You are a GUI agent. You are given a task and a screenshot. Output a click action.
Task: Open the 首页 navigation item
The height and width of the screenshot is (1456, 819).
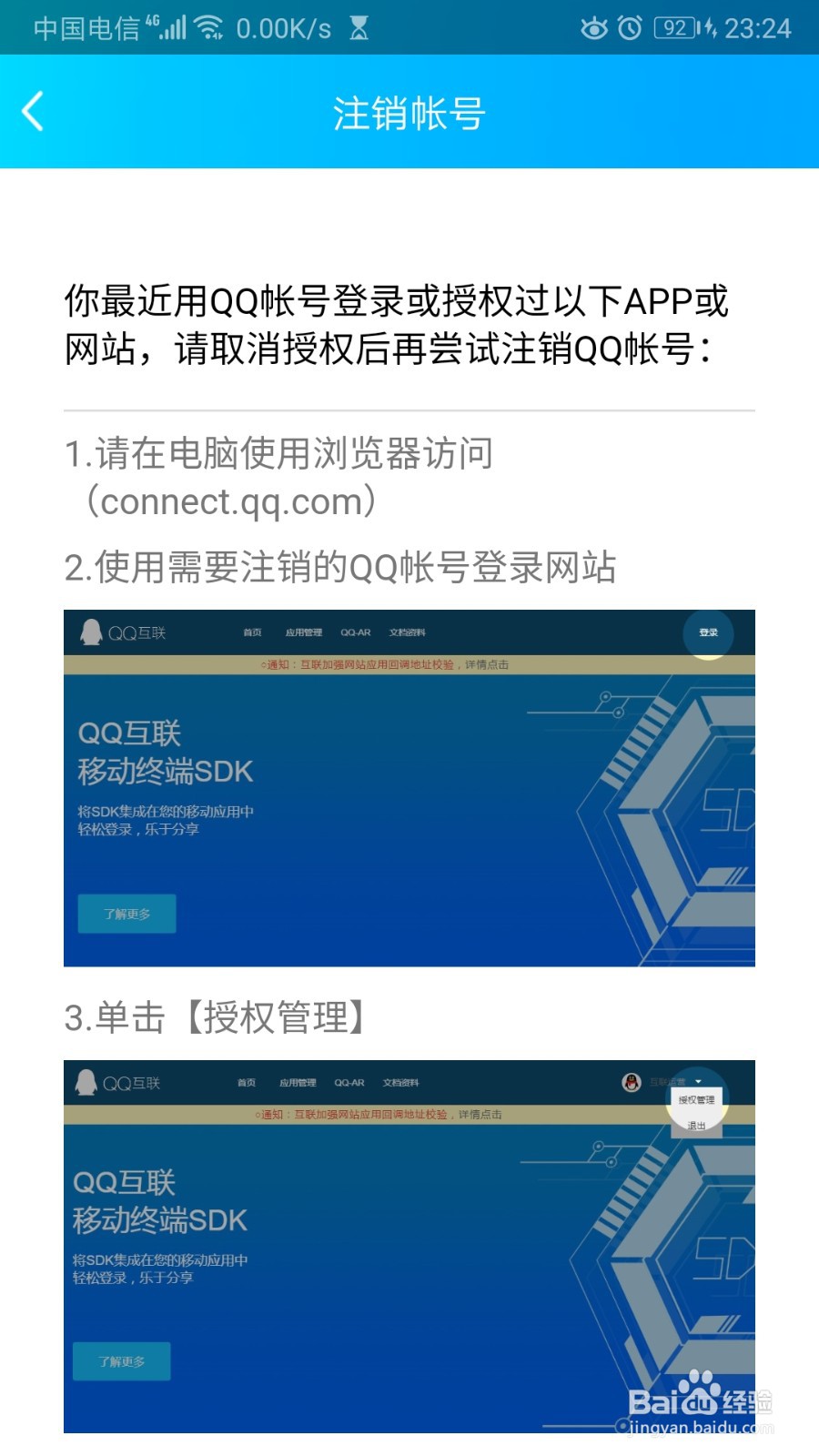[x=251, y=632]
